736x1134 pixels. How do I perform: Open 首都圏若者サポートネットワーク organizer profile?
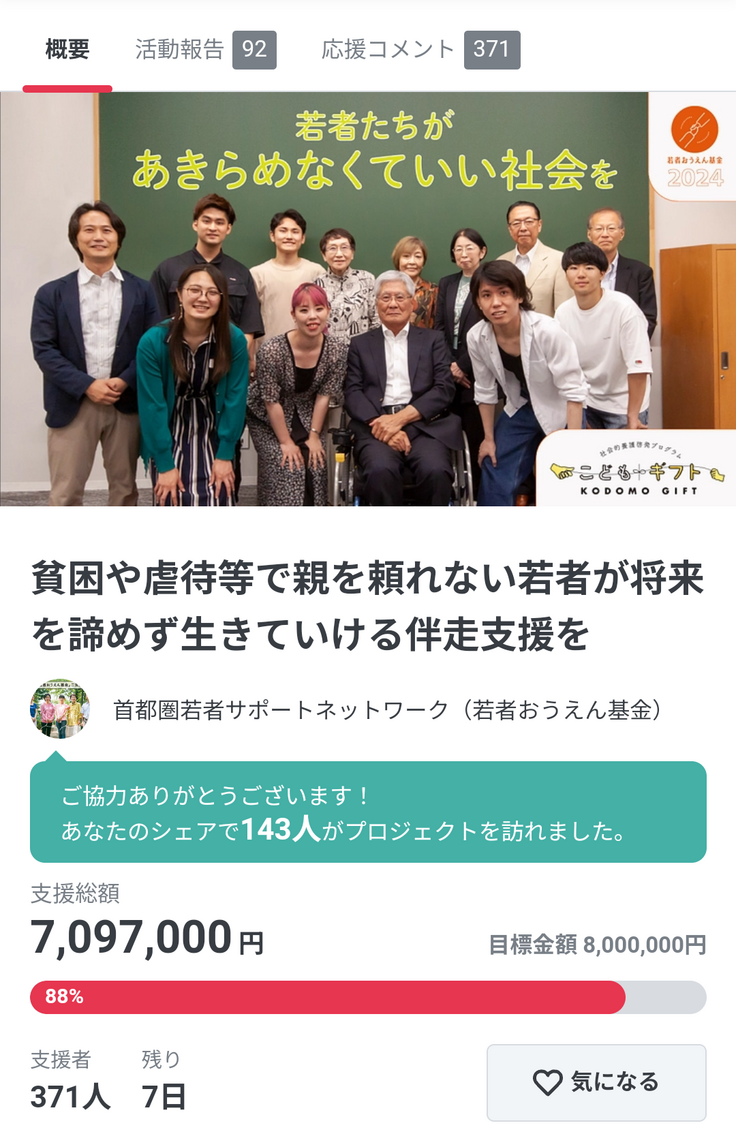pyautogui.click(x=375, y=711)
